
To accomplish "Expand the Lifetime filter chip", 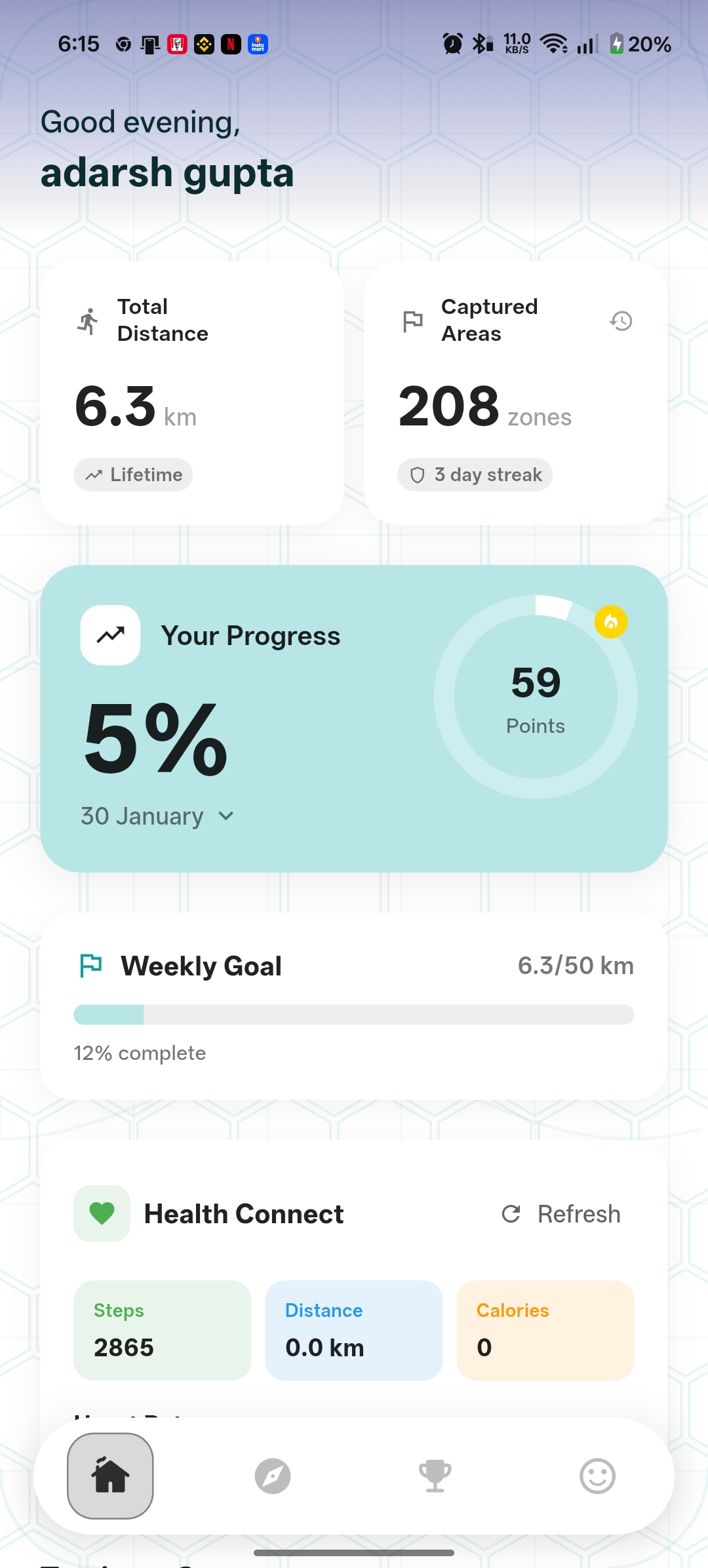I will (133, 474).
